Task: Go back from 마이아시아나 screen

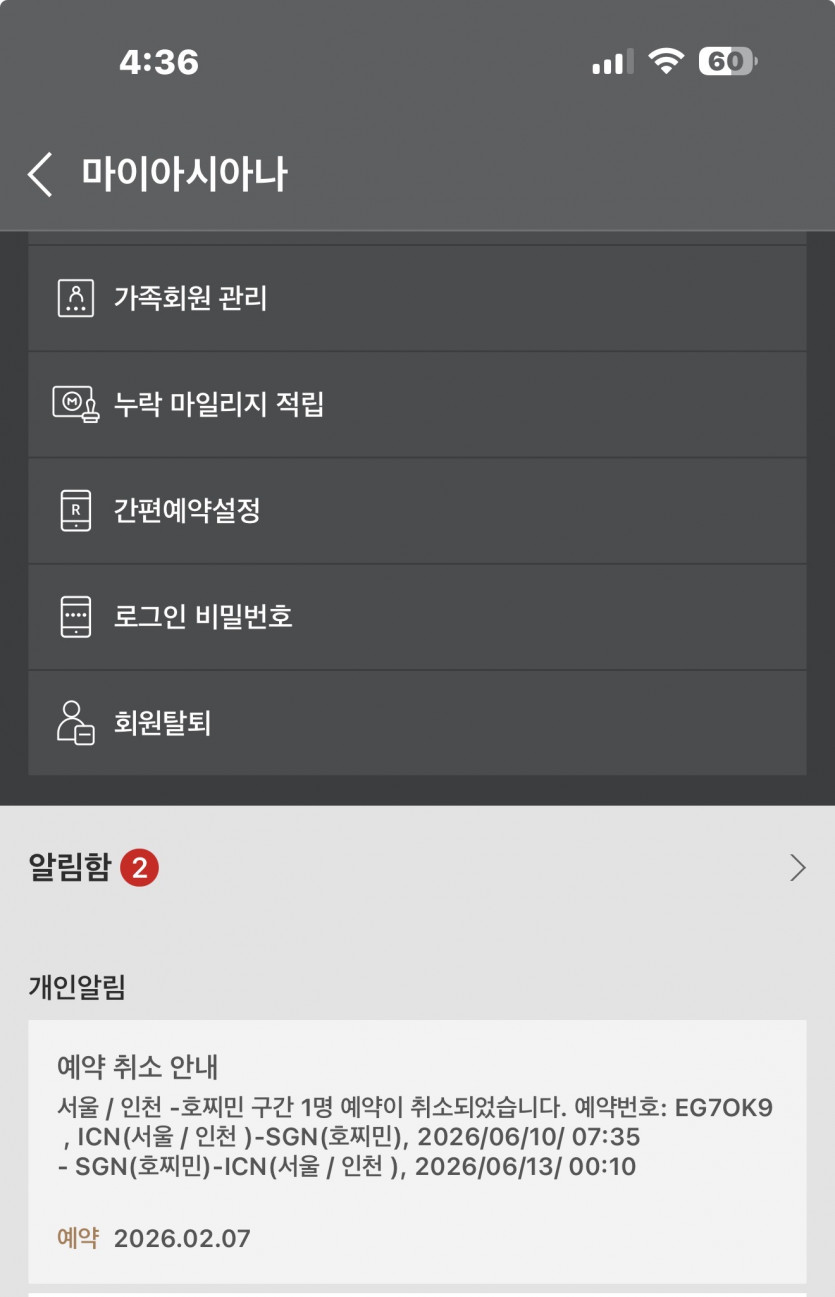Action: coord(40,175)
